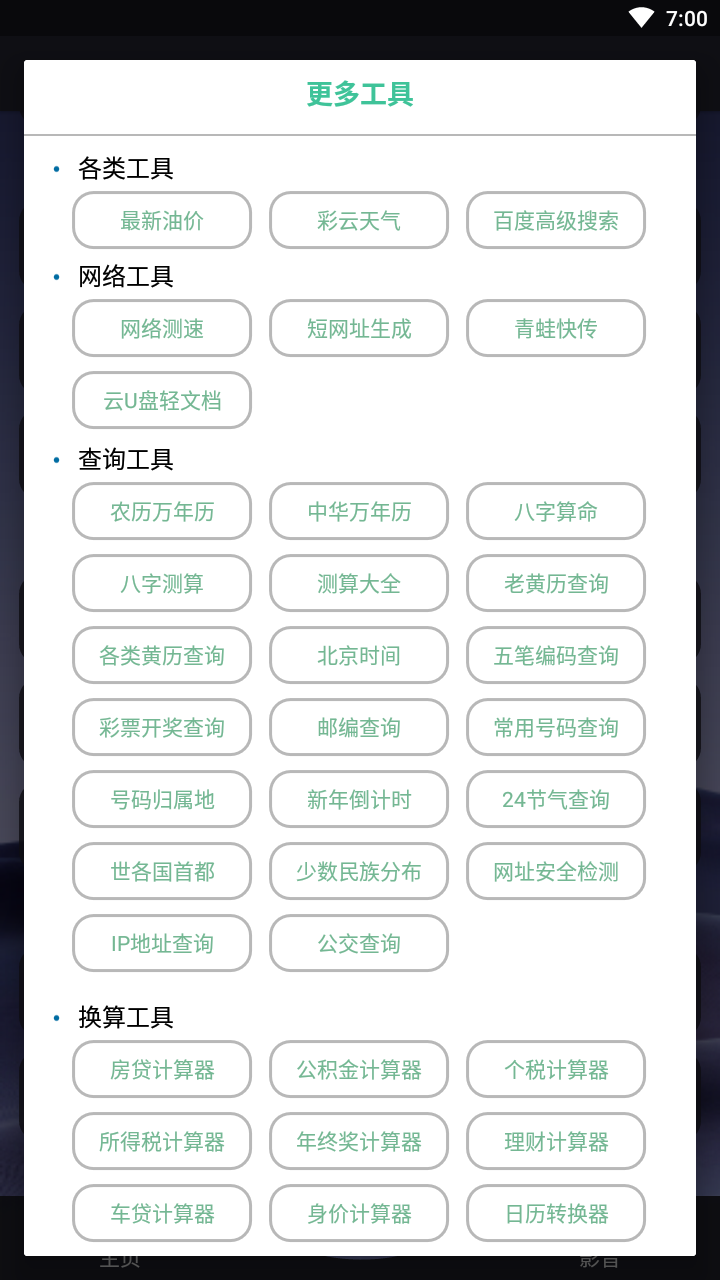The height and width of the screenshot is (1280, 720).
Task: Open 五笔编码查询
Action: 556,655
